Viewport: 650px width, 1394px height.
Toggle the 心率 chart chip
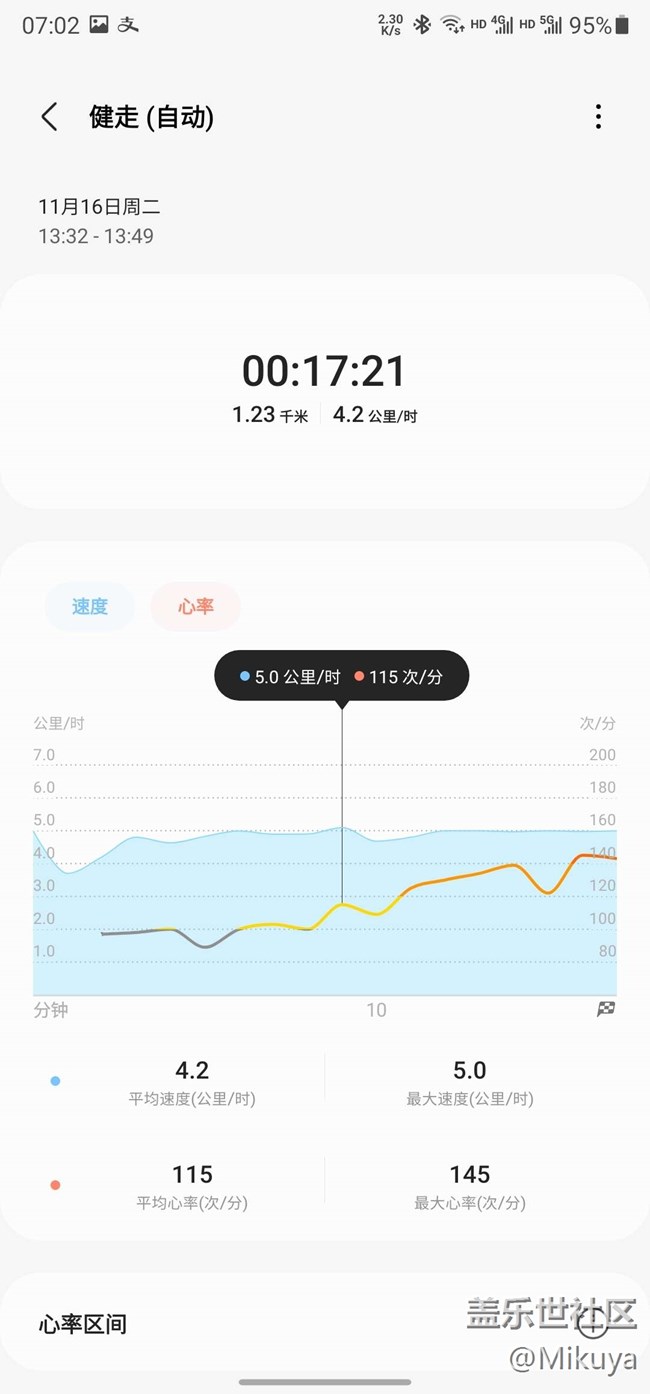196,606
